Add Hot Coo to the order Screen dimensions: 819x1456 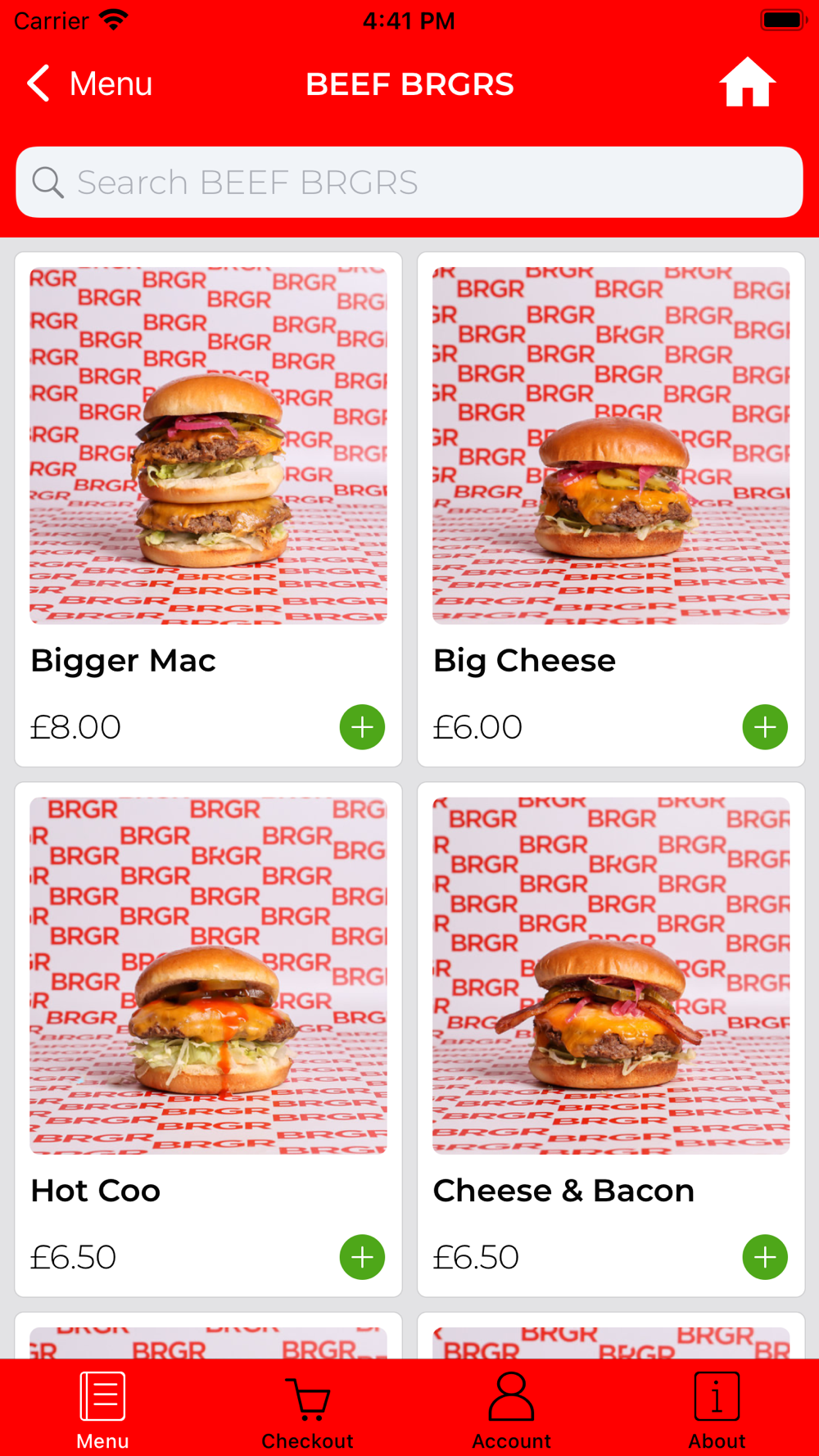[362, 1256]
